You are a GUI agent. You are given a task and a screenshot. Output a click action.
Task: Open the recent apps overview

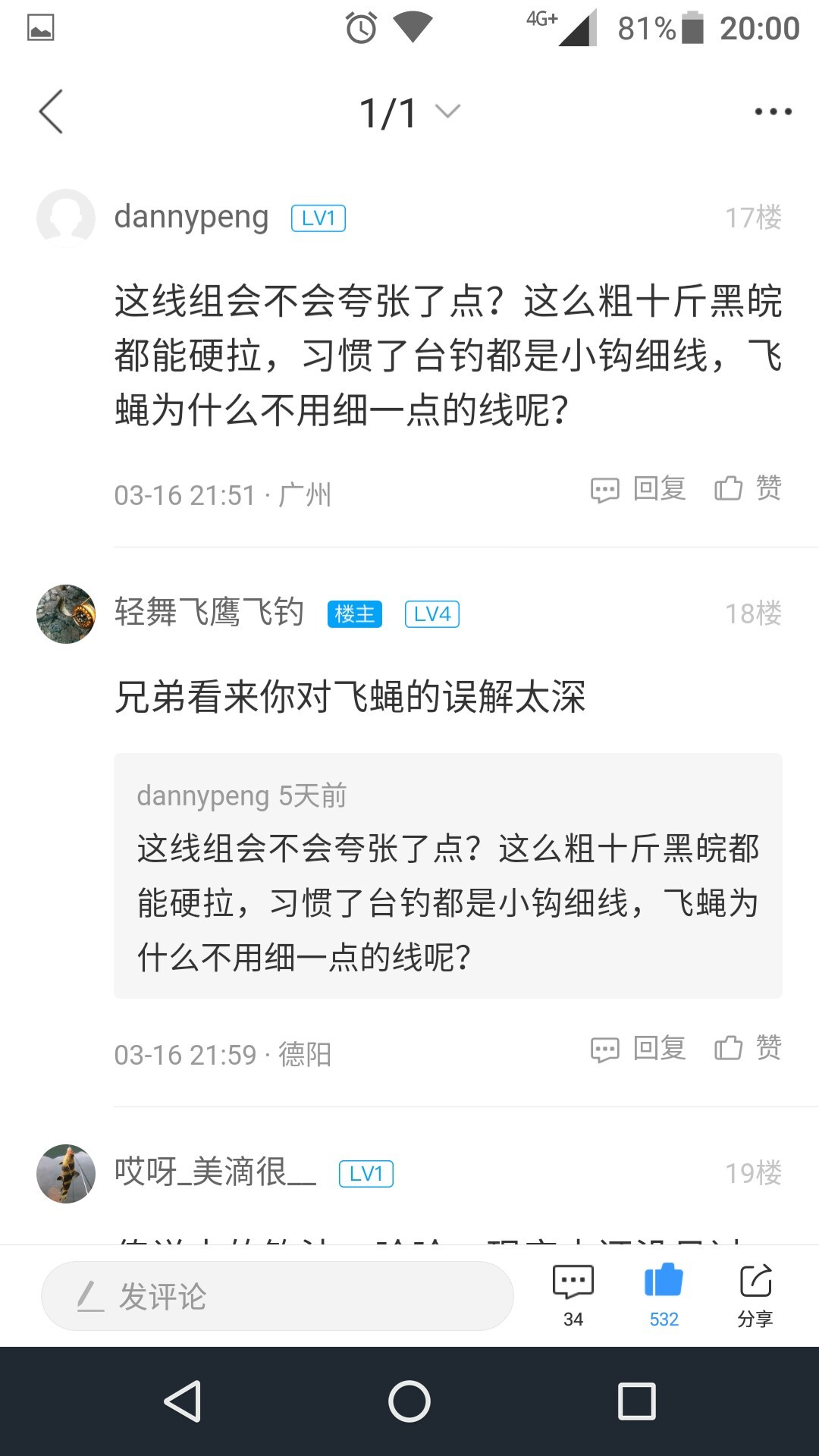(637, 1401)
